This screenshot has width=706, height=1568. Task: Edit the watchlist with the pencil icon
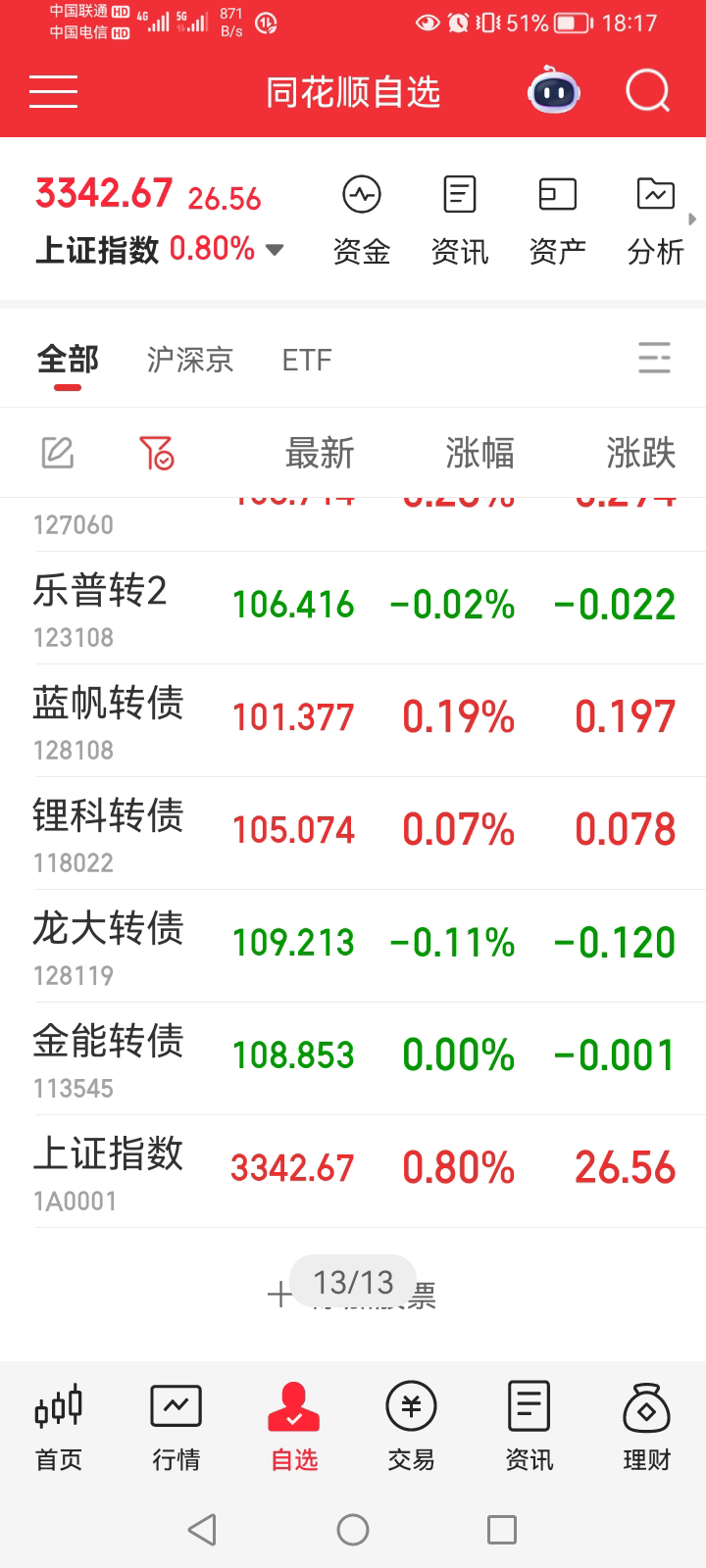click(58, 453)
